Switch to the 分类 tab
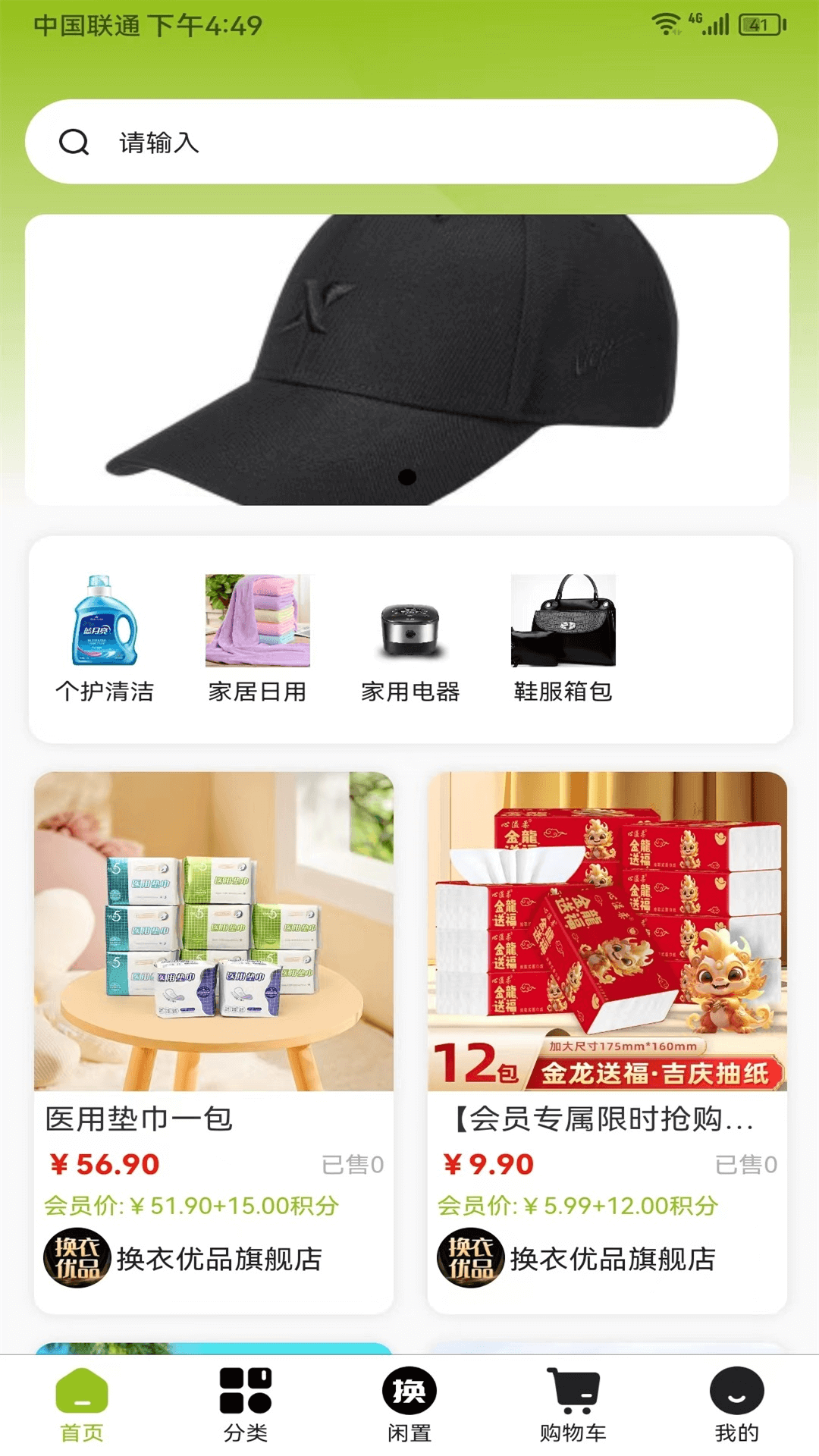The width and height of the screenshot is (819, 1456). (246, 1404)
